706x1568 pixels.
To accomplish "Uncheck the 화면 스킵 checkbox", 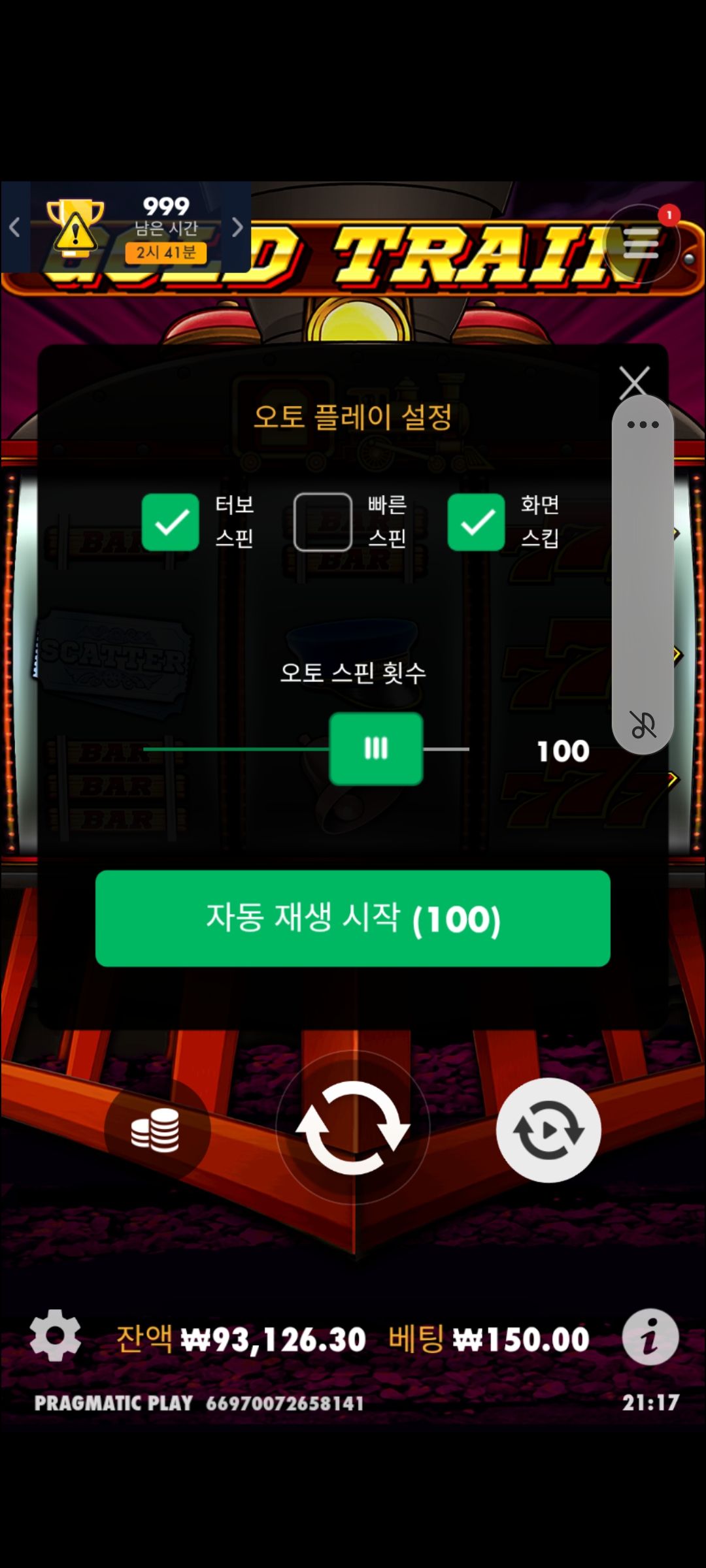I will click(476, 522).
